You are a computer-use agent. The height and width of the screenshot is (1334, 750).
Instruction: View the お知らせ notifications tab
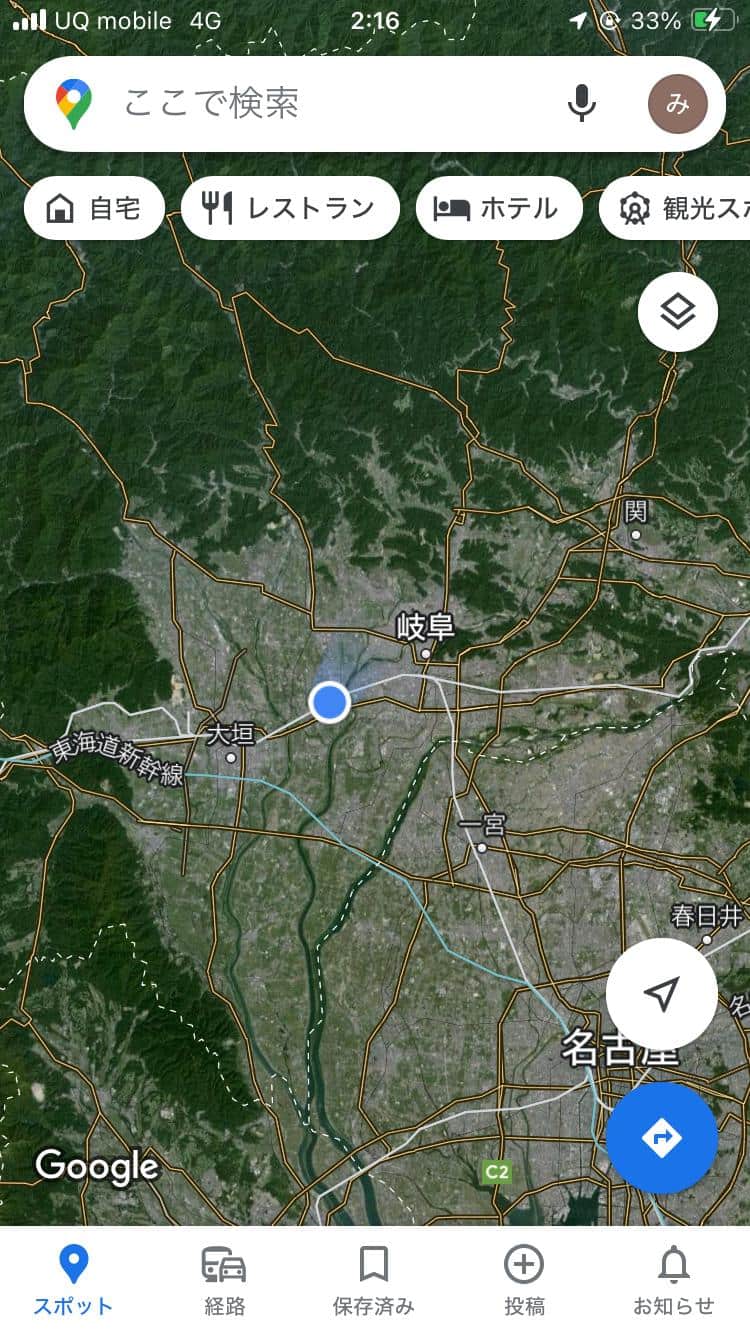tap(674, 1280)
